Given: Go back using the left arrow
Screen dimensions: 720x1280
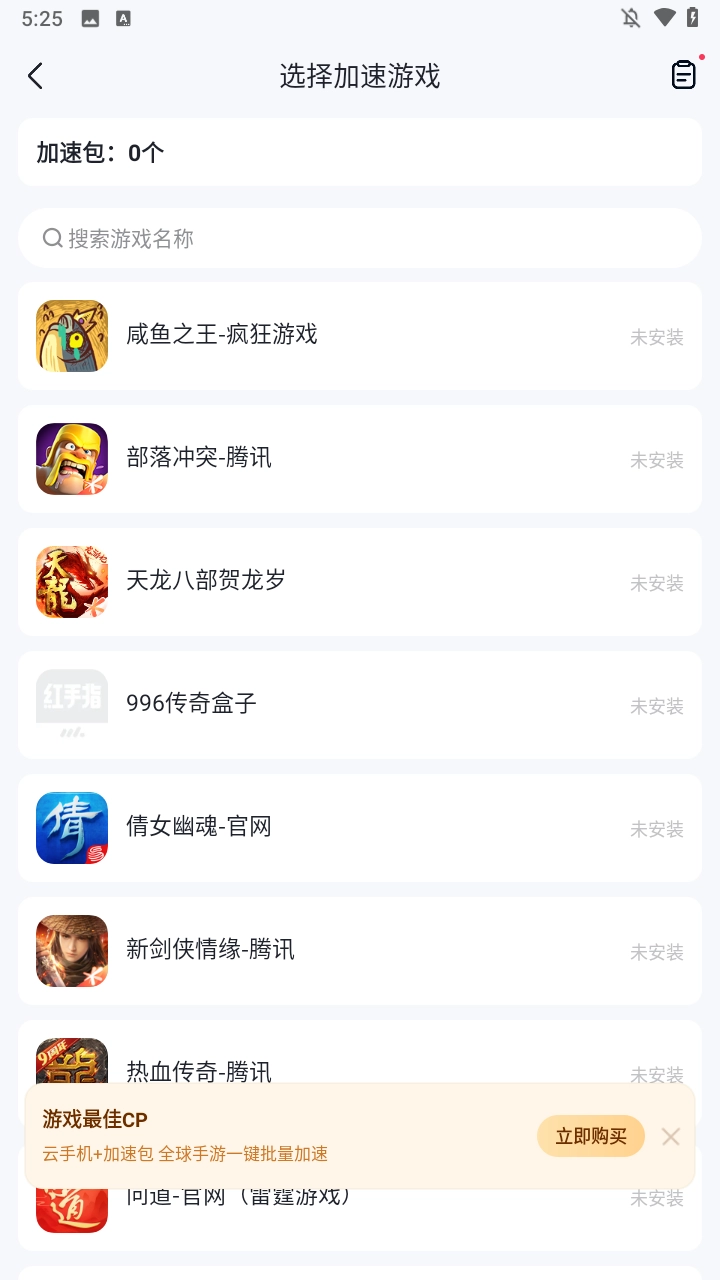Looking at the screenshot, I should pos(35,75).
